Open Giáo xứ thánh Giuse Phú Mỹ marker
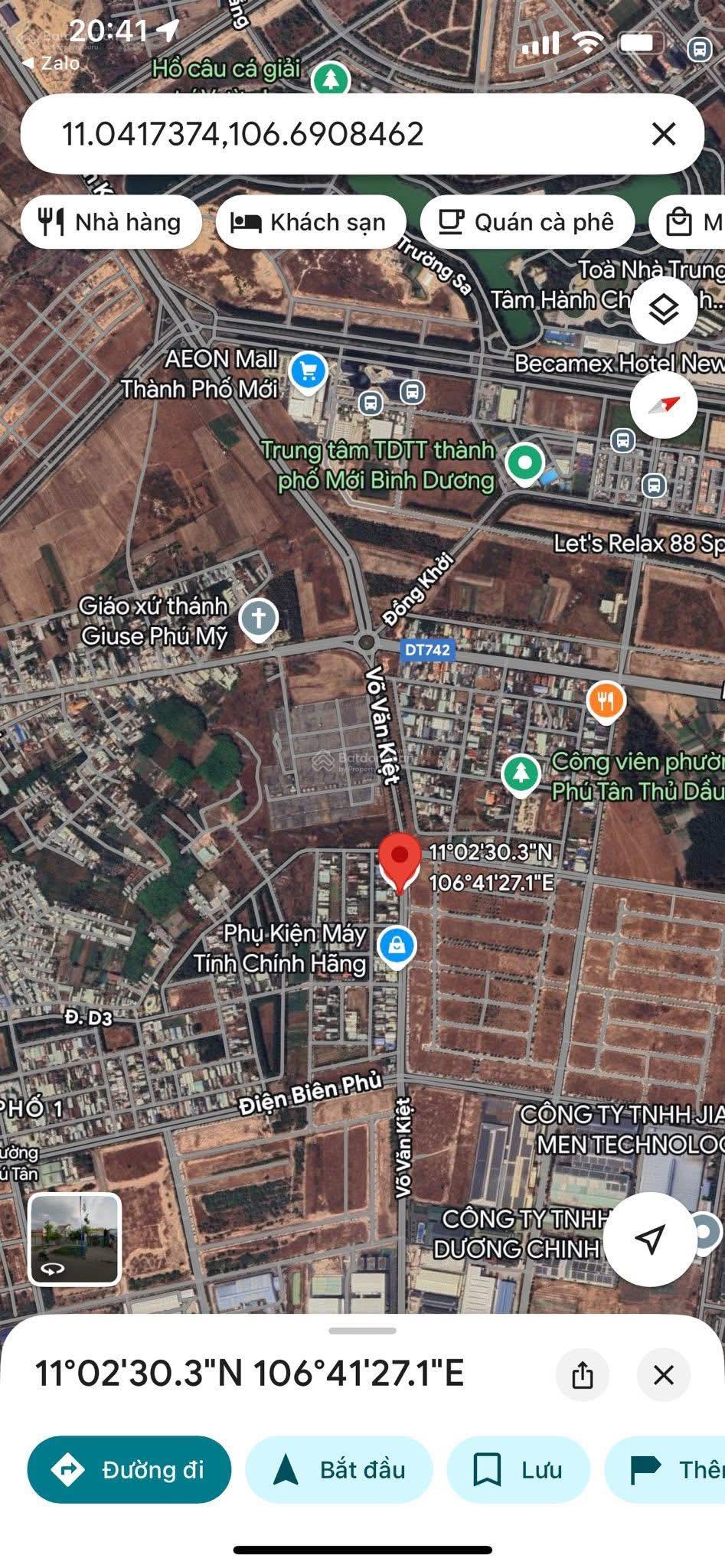The width and height of the screenshot is (725, 1568). pyautogui.click(x=259, y=618)
